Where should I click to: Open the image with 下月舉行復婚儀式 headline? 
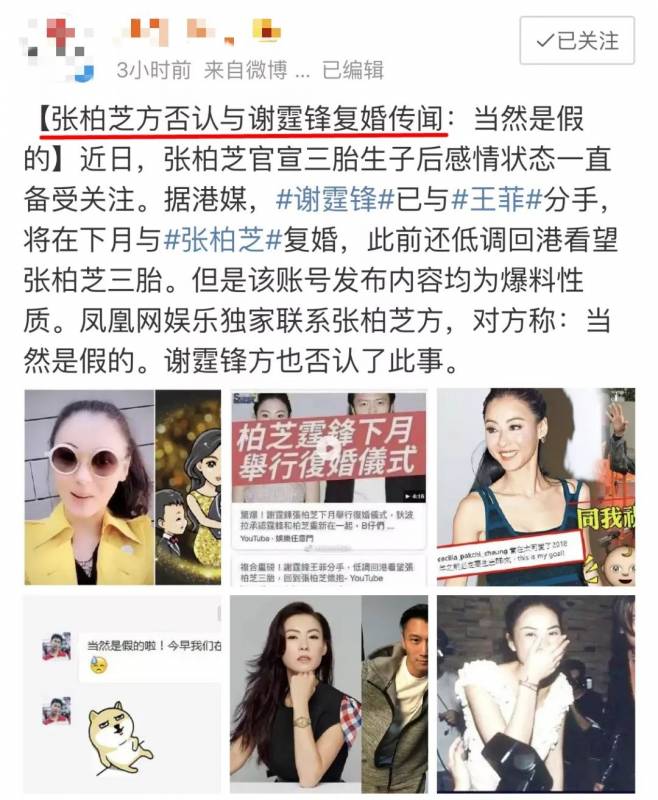point(329,487)
